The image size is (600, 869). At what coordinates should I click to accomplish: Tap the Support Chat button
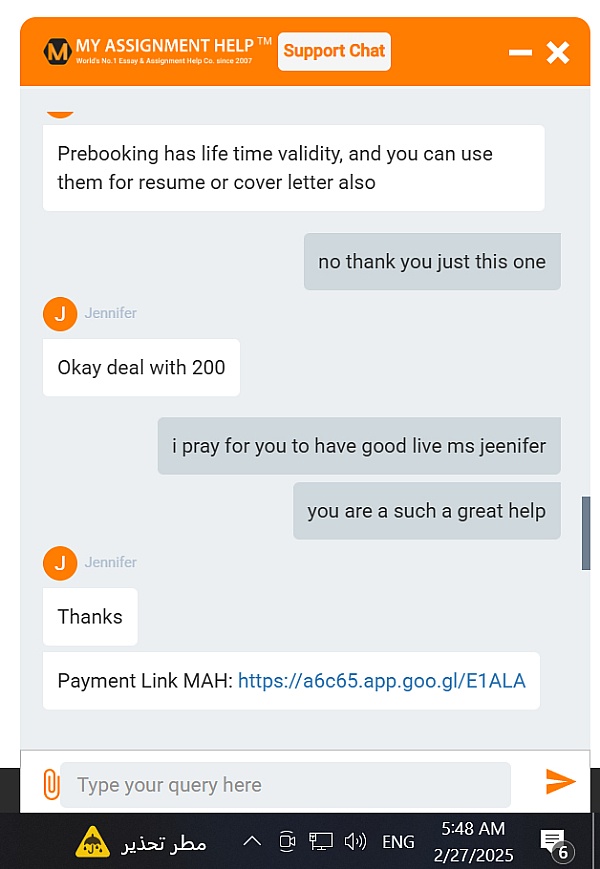[334, 51]
